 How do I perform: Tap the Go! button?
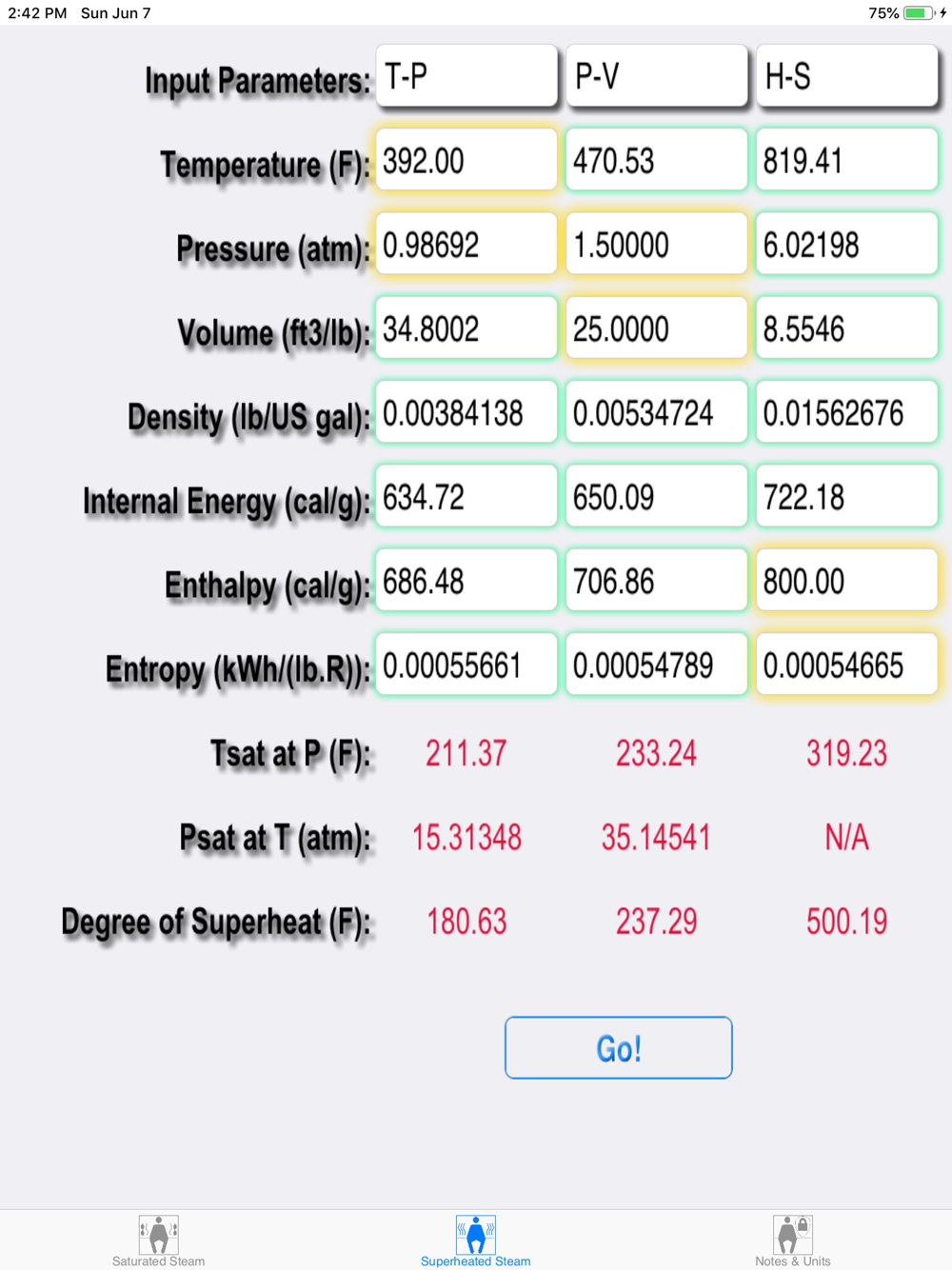click(x=618, y=1047)
